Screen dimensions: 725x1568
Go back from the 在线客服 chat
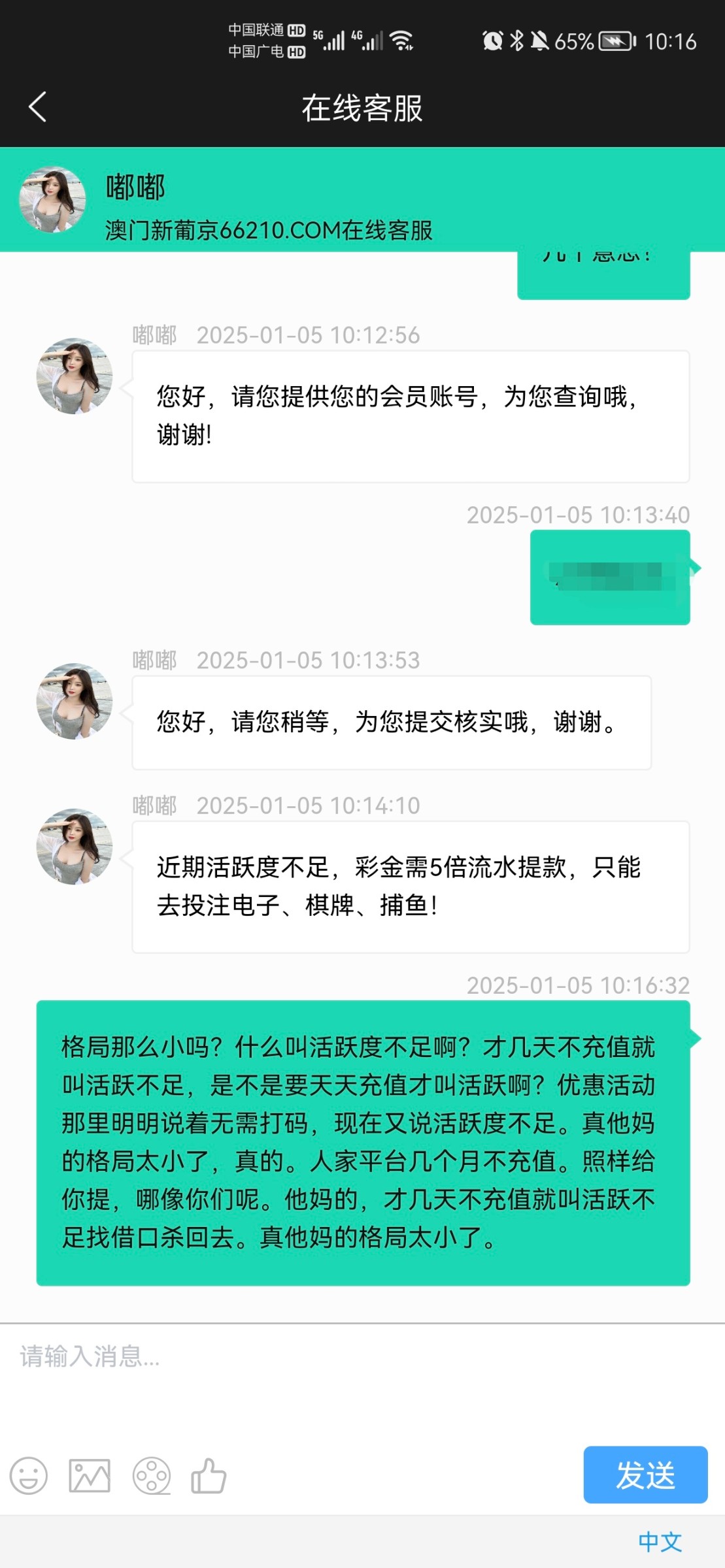[x=38, y=106]
